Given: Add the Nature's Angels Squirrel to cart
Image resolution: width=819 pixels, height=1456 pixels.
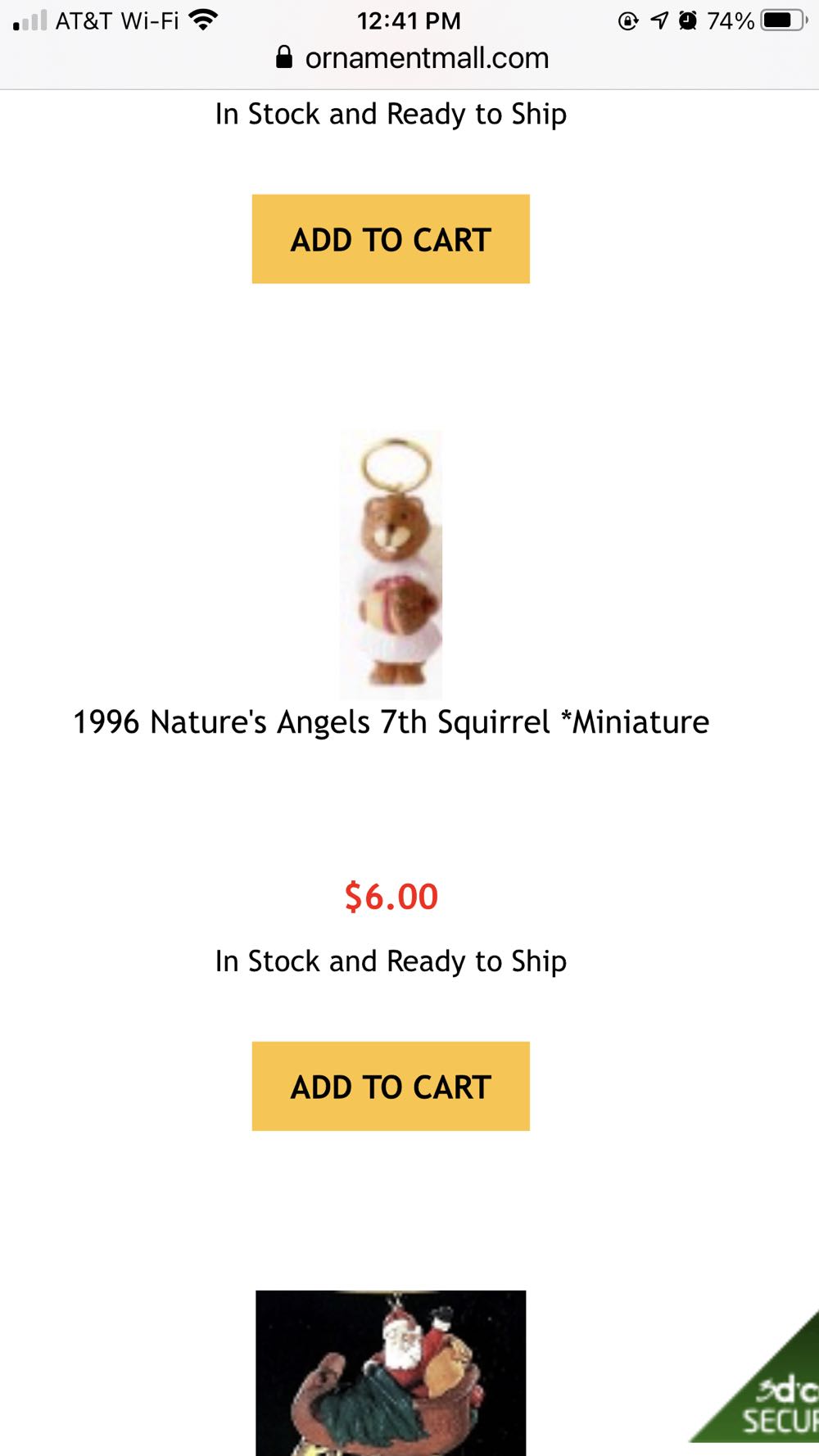Looking at the screenshot, I should [x=391, y=1086].
